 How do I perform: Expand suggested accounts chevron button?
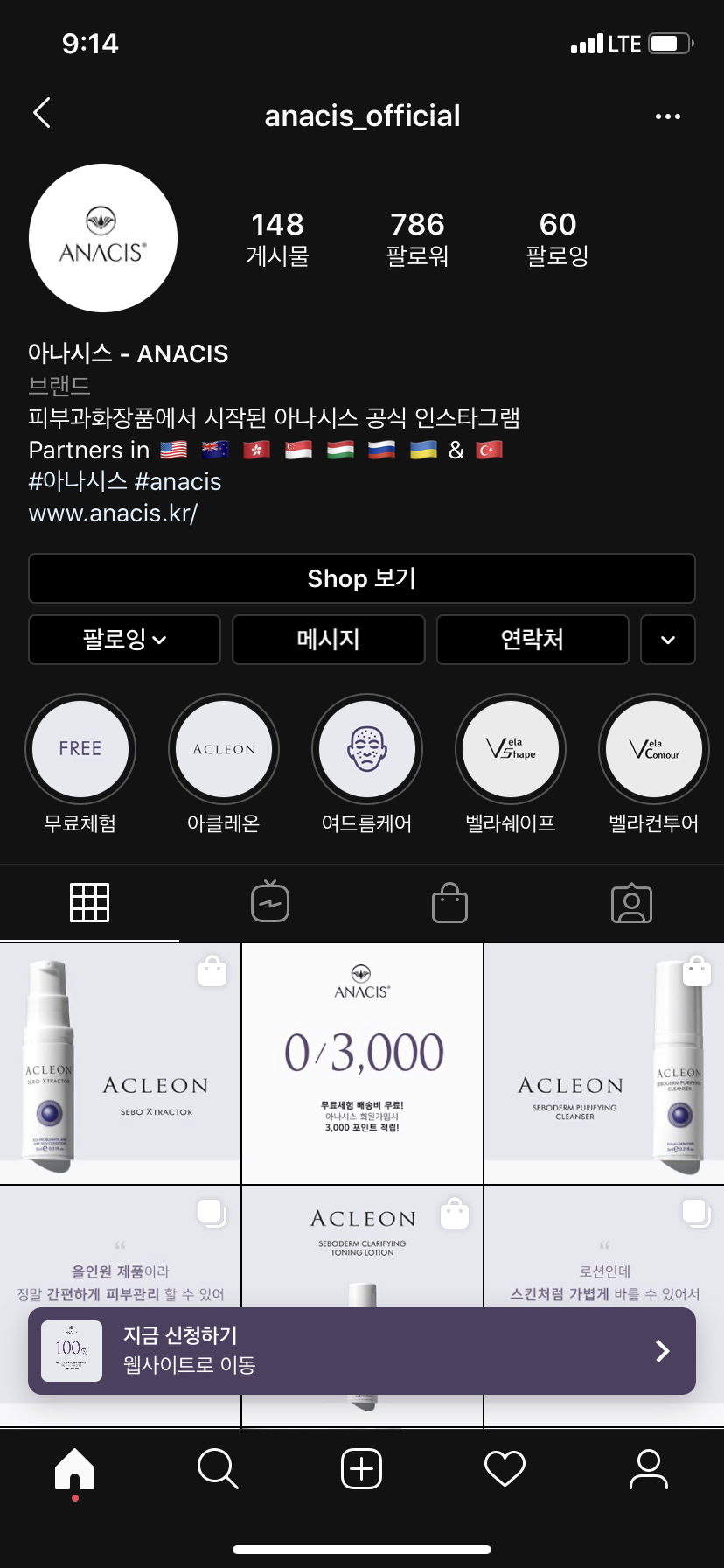point(667,640)
